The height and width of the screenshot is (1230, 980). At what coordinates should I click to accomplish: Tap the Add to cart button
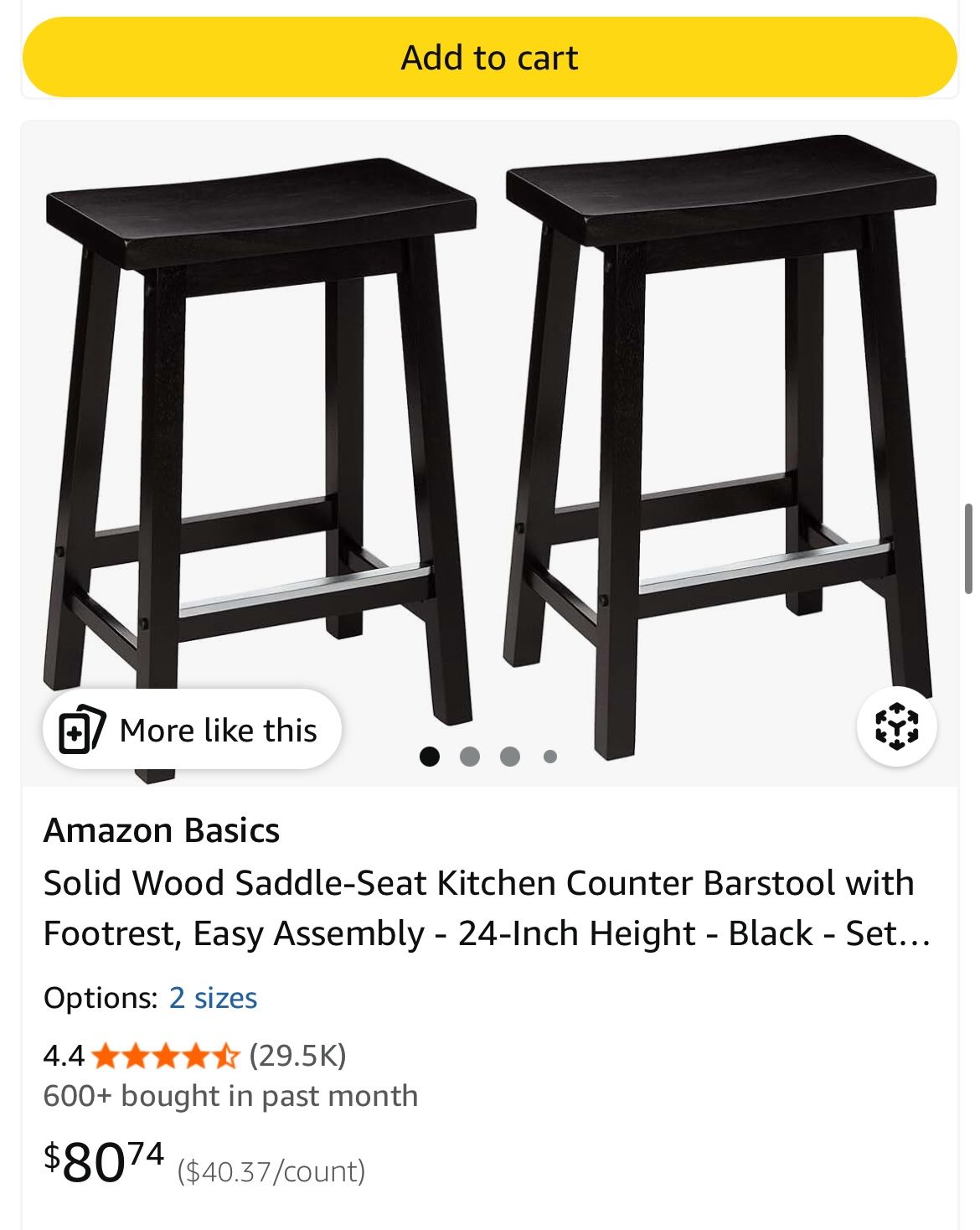click(x=489, y=58)
